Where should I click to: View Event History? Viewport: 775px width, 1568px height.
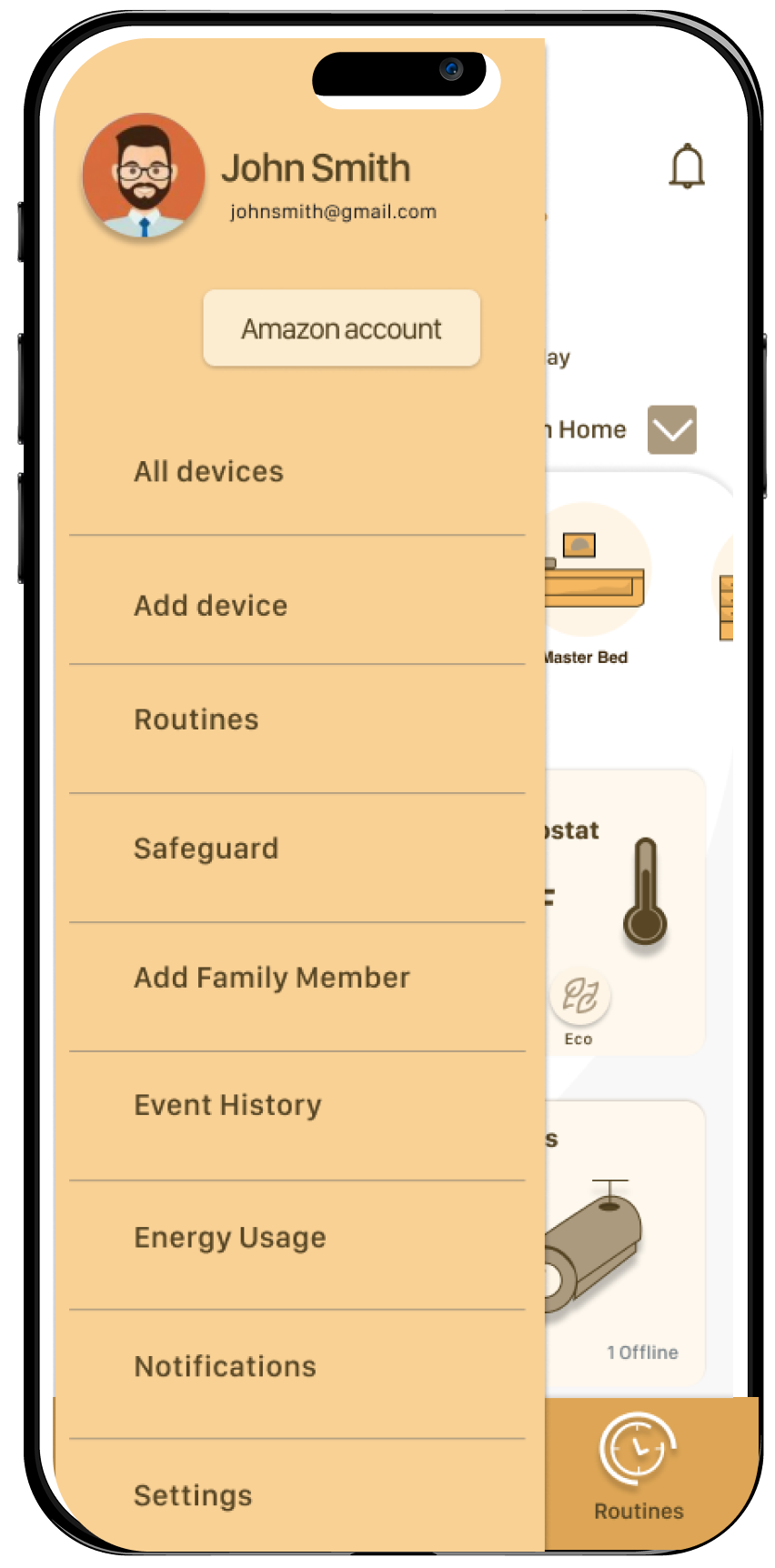(227, 1105)
